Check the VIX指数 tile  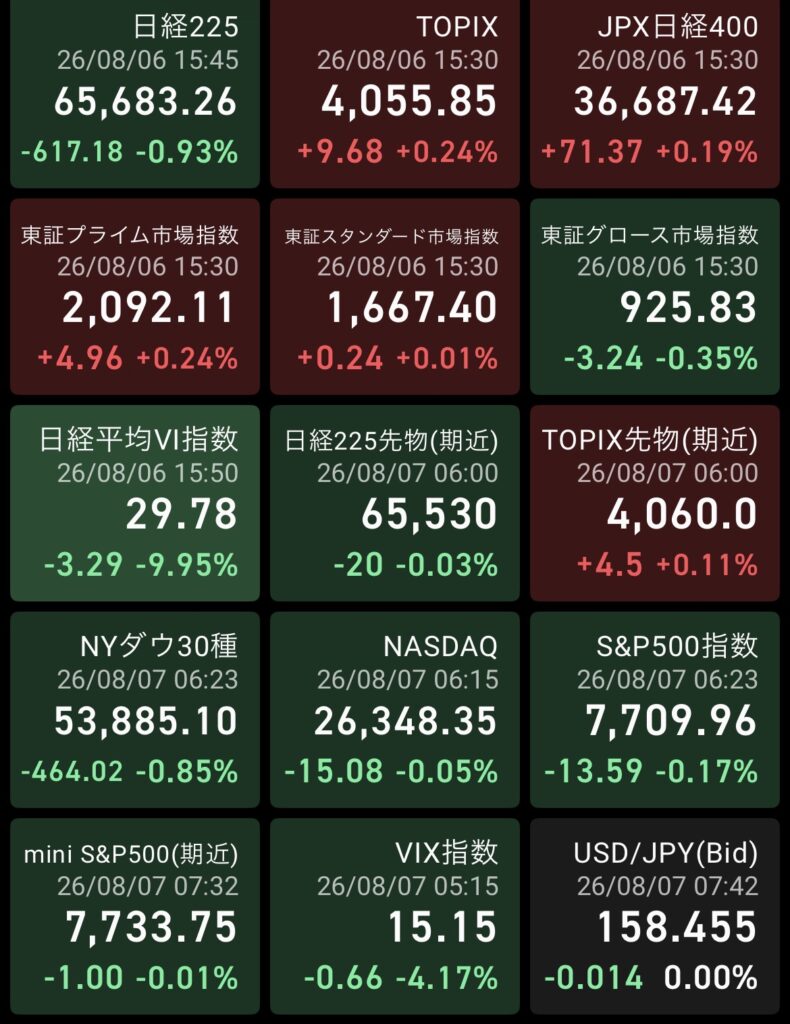pos(395,916)
